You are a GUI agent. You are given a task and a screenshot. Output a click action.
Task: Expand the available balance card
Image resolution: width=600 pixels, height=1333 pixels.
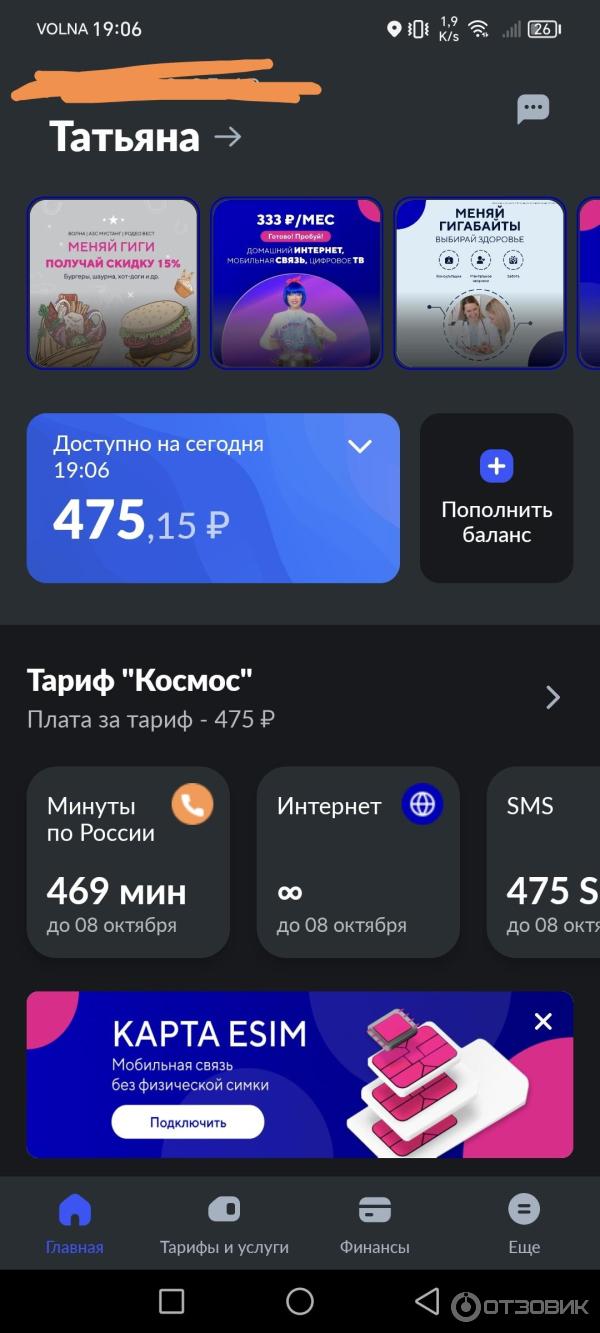point(359,446)
